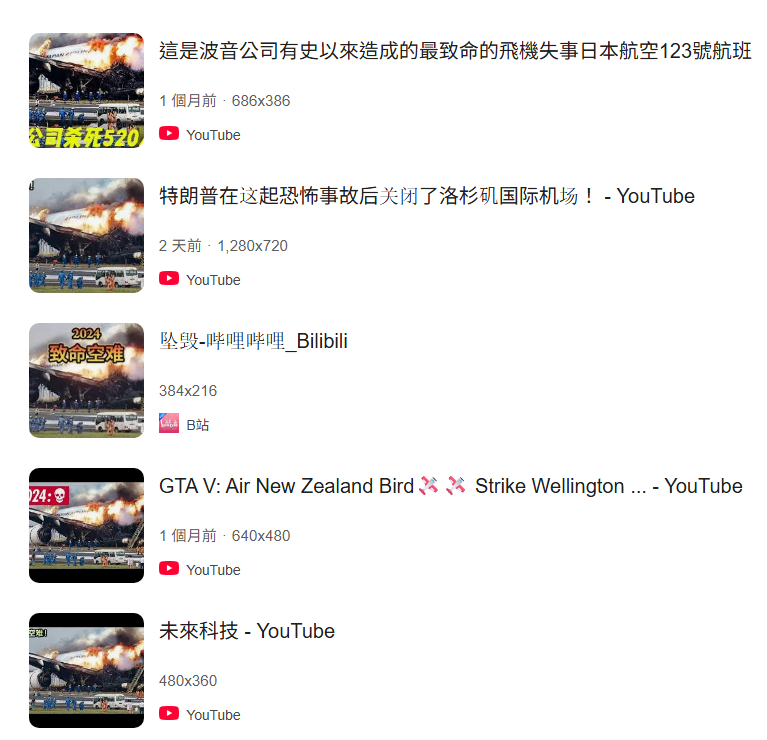Open the 坠毁-哔哩哔哩_Bilibili result
Viewport: 767px width, 740px height.
[253, 341]
